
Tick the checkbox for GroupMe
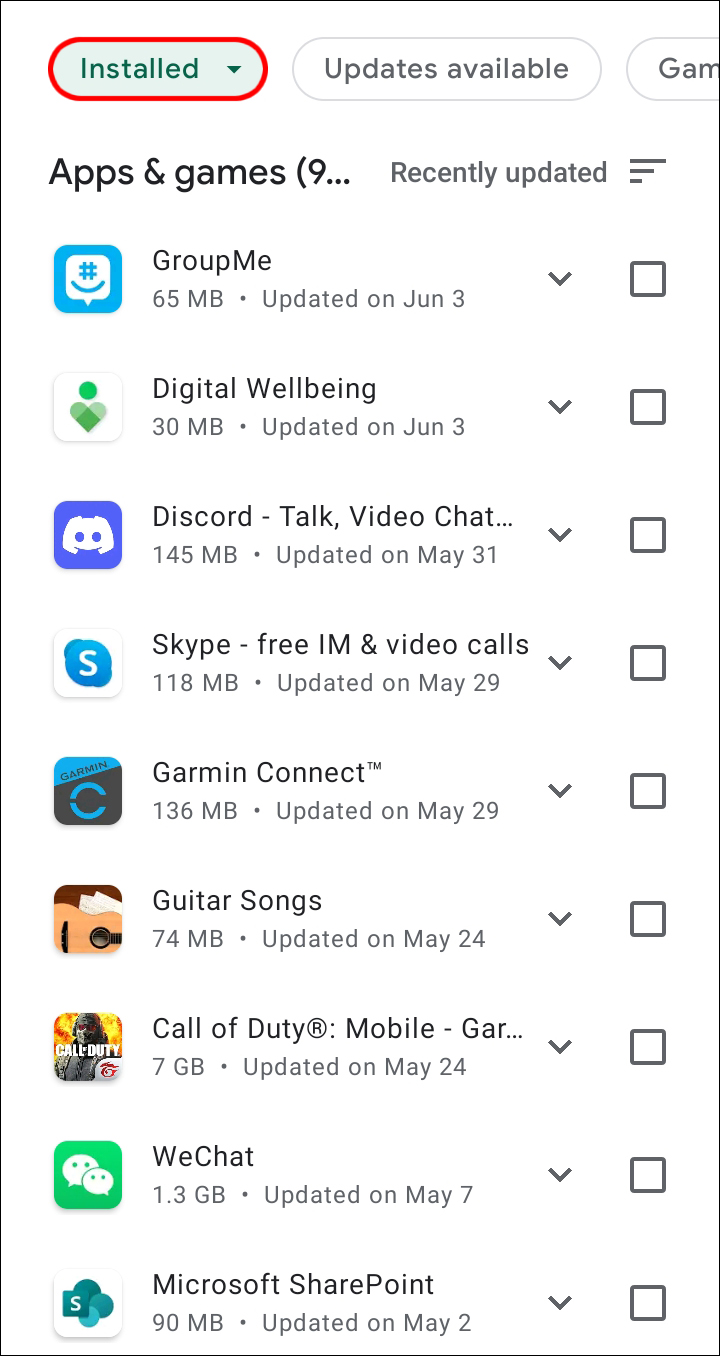point(648,279)
